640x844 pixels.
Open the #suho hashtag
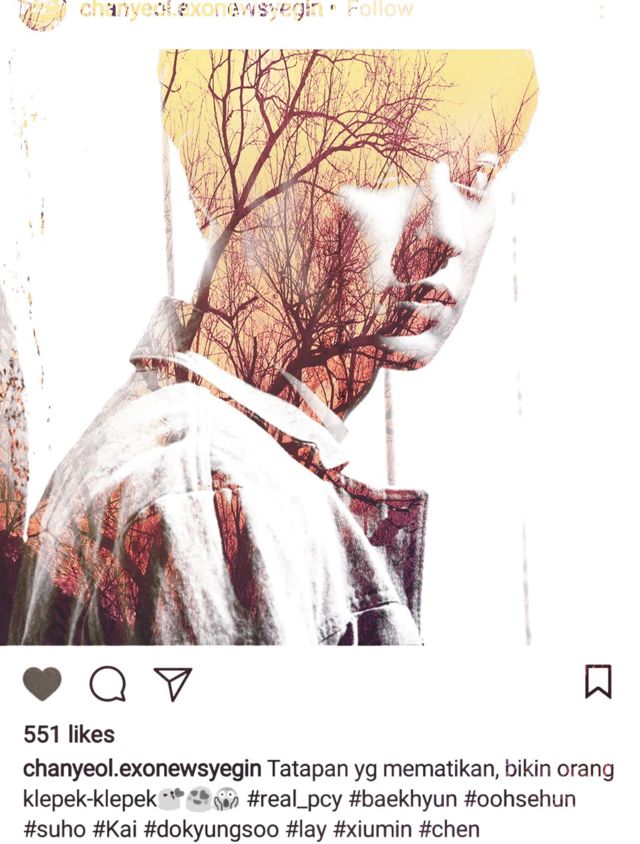point(52,830)
